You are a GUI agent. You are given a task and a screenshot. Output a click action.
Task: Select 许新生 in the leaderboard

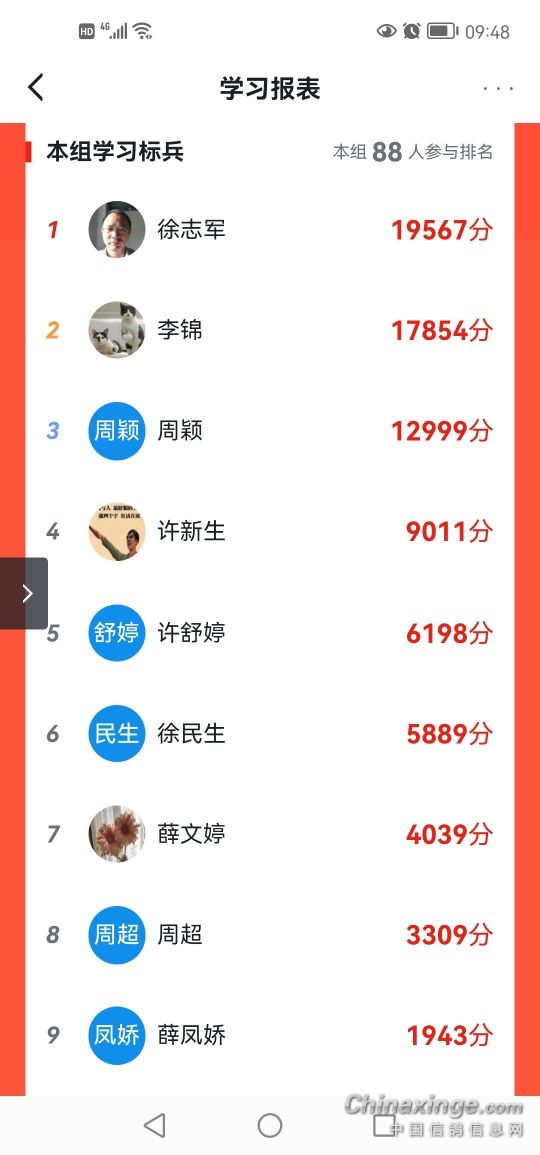270,531
